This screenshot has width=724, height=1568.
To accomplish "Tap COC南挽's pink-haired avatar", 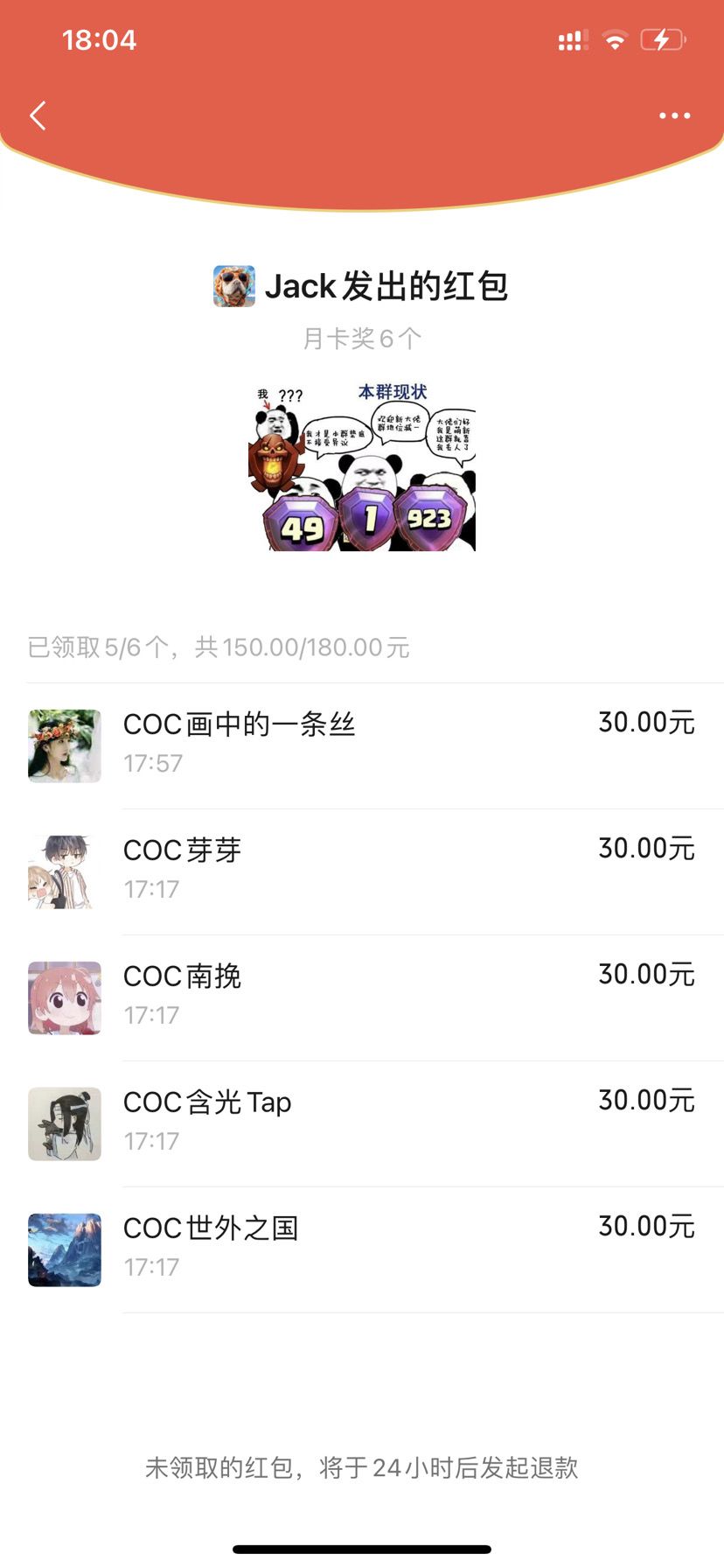I will click(x=64, y=997).
